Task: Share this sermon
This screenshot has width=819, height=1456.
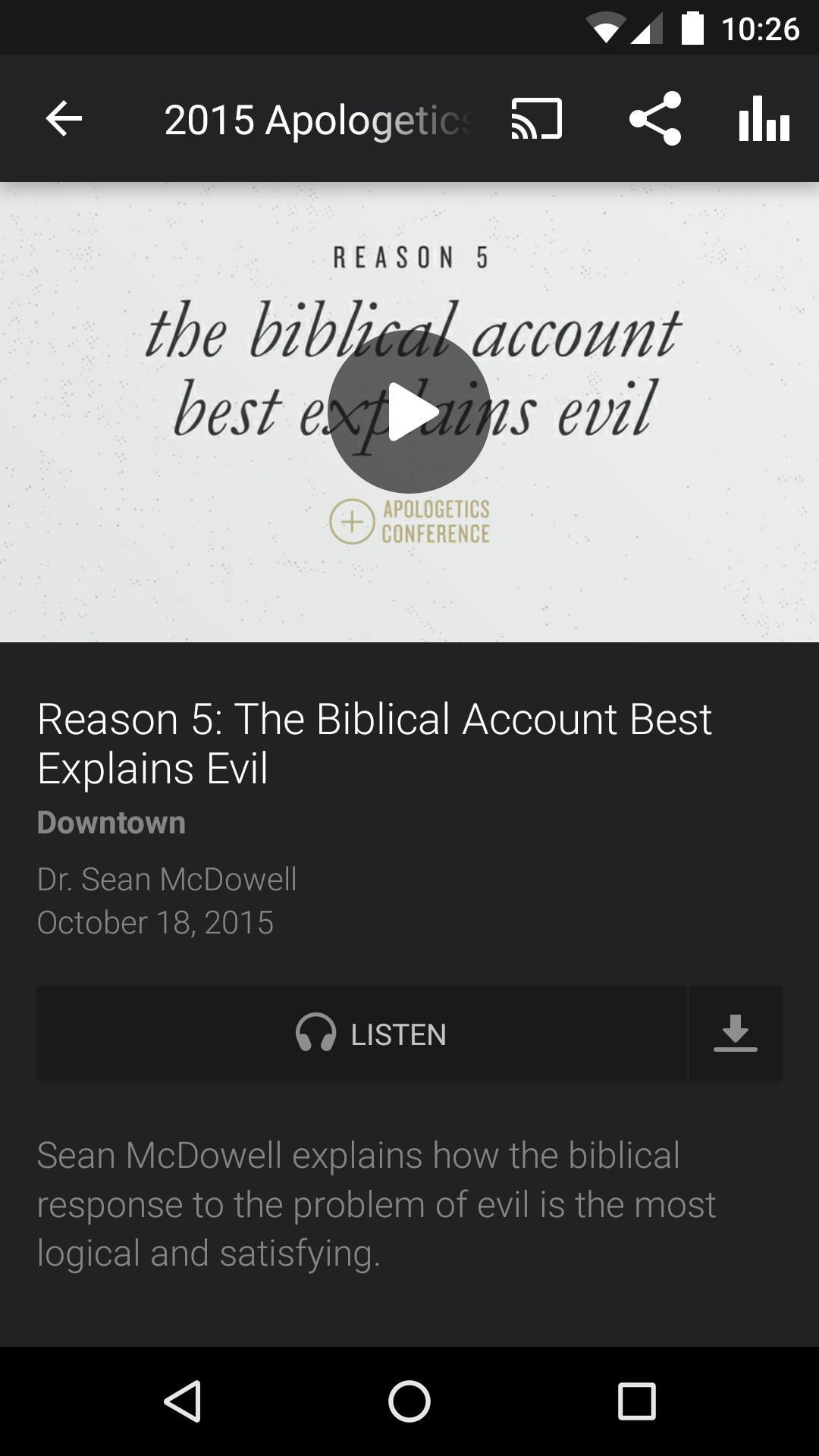Action: point(655,119)
